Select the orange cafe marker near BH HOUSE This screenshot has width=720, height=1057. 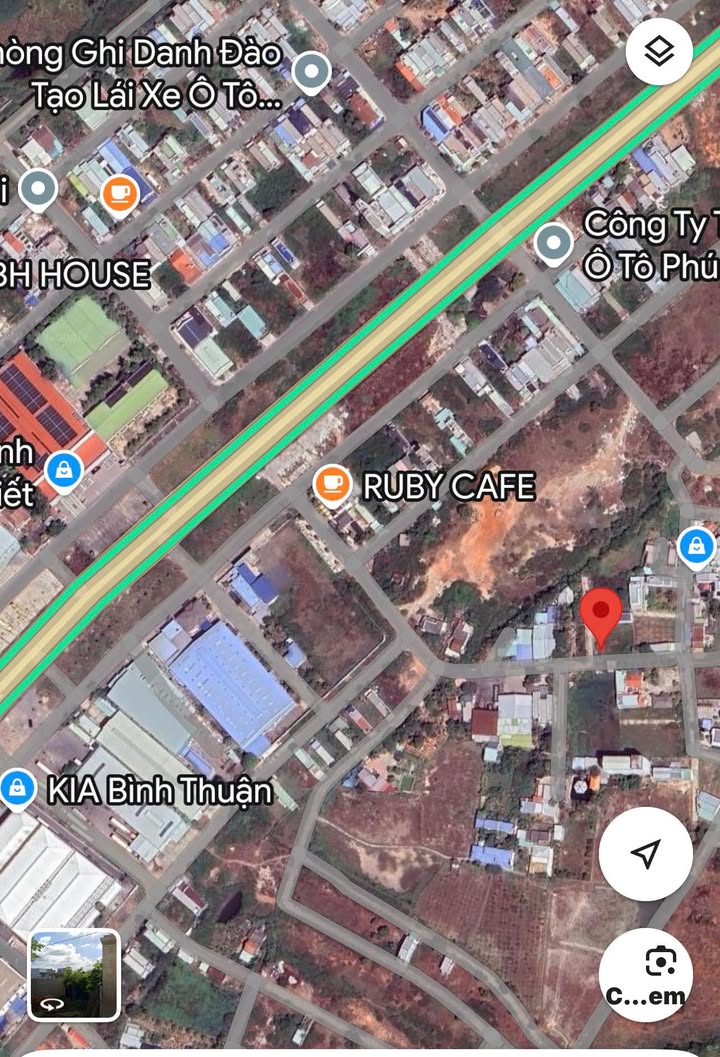(119, 193)
